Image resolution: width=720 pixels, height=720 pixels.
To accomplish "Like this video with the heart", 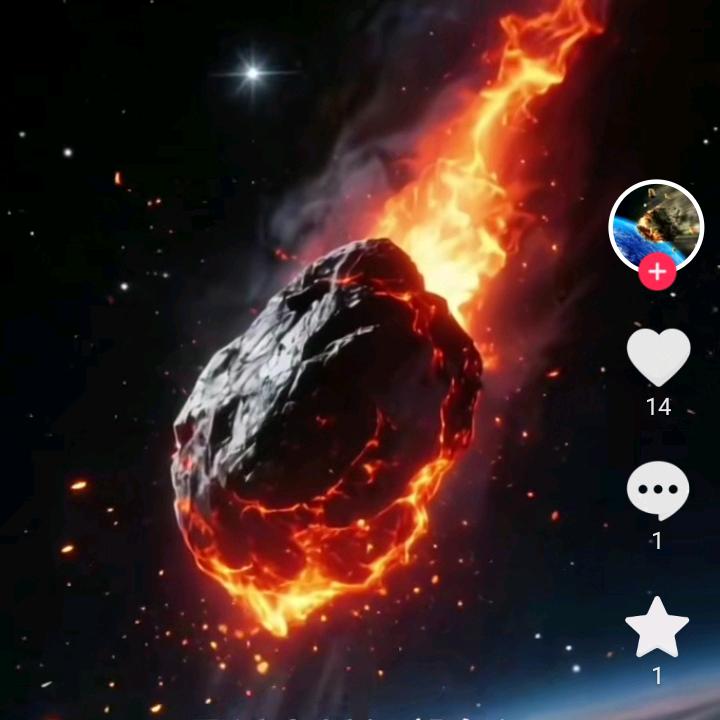I will click(658, 357).
